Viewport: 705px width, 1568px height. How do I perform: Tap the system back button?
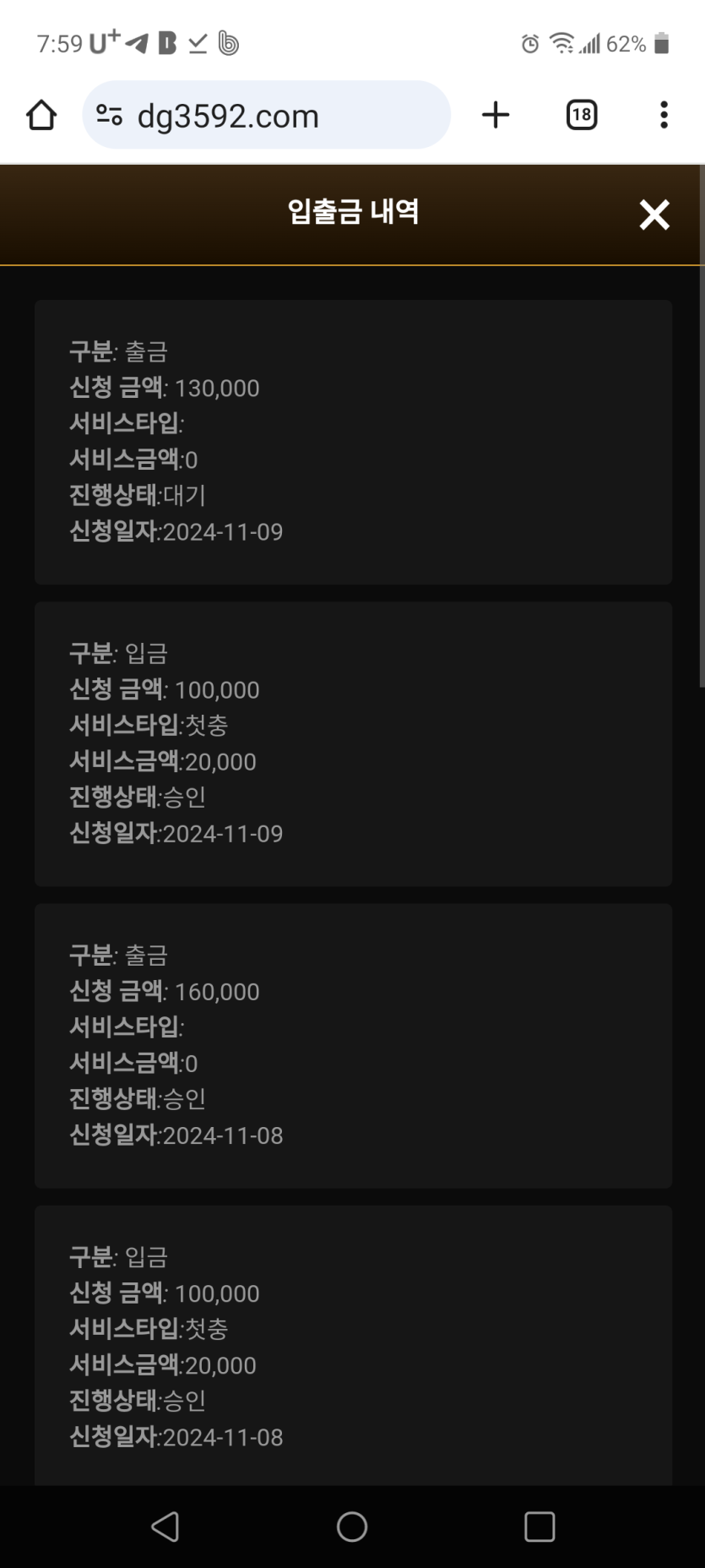click(x=165, y=1527)
